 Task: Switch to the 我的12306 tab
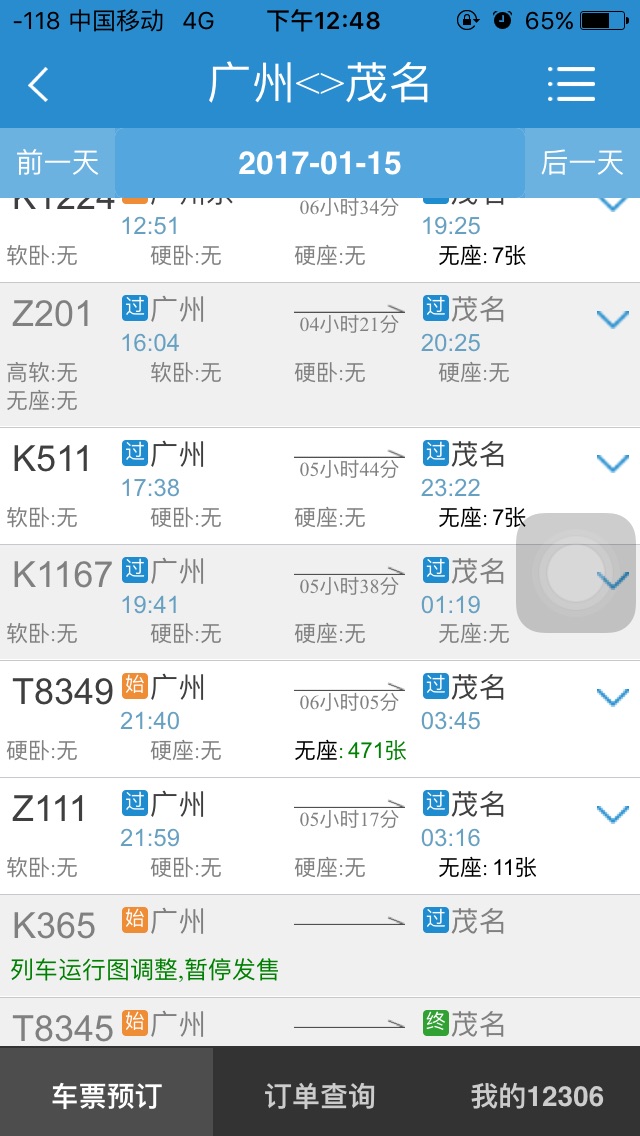click(537, 1096)
